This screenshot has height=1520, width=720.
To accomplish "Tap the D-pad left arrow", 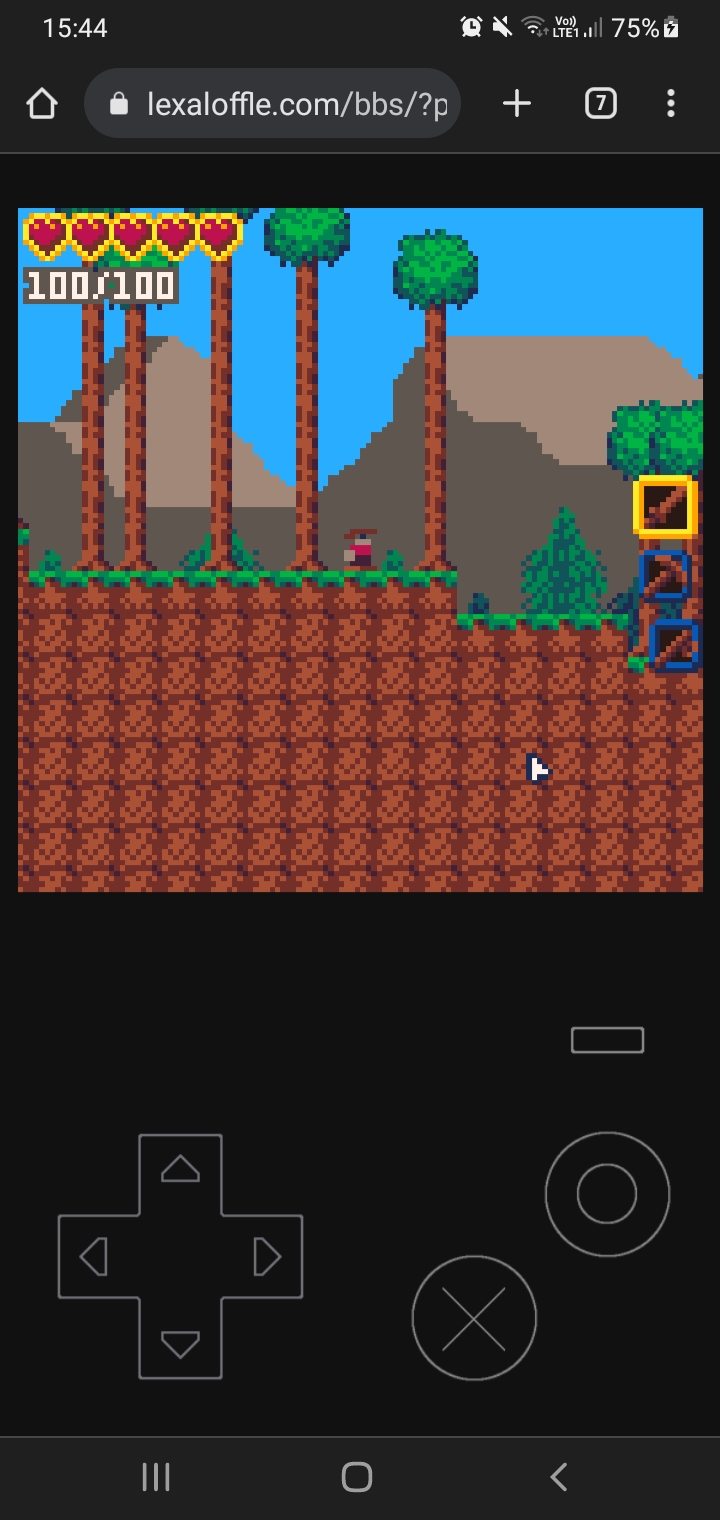I will (94, 1257).
